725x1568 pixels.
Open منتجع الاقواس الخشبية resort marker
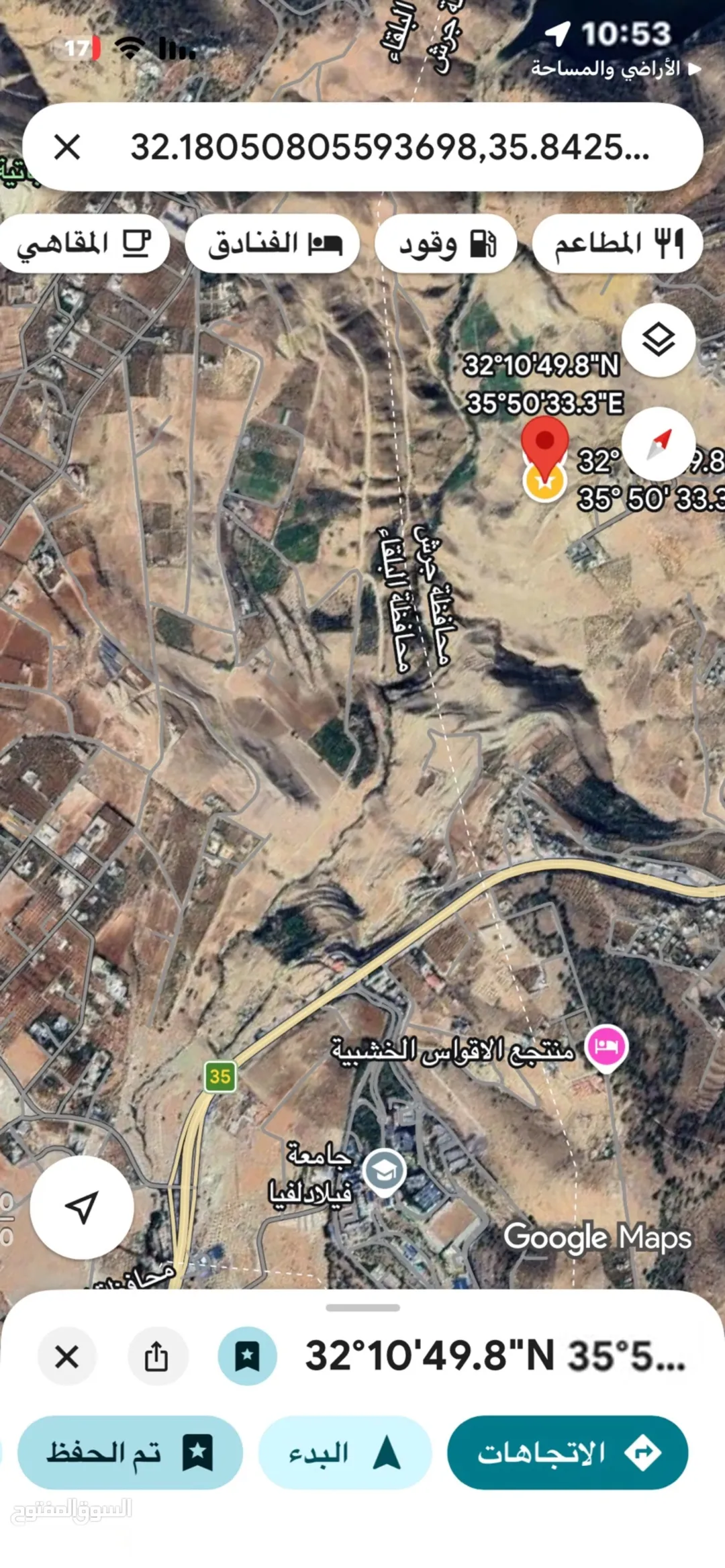(607, 1047)
